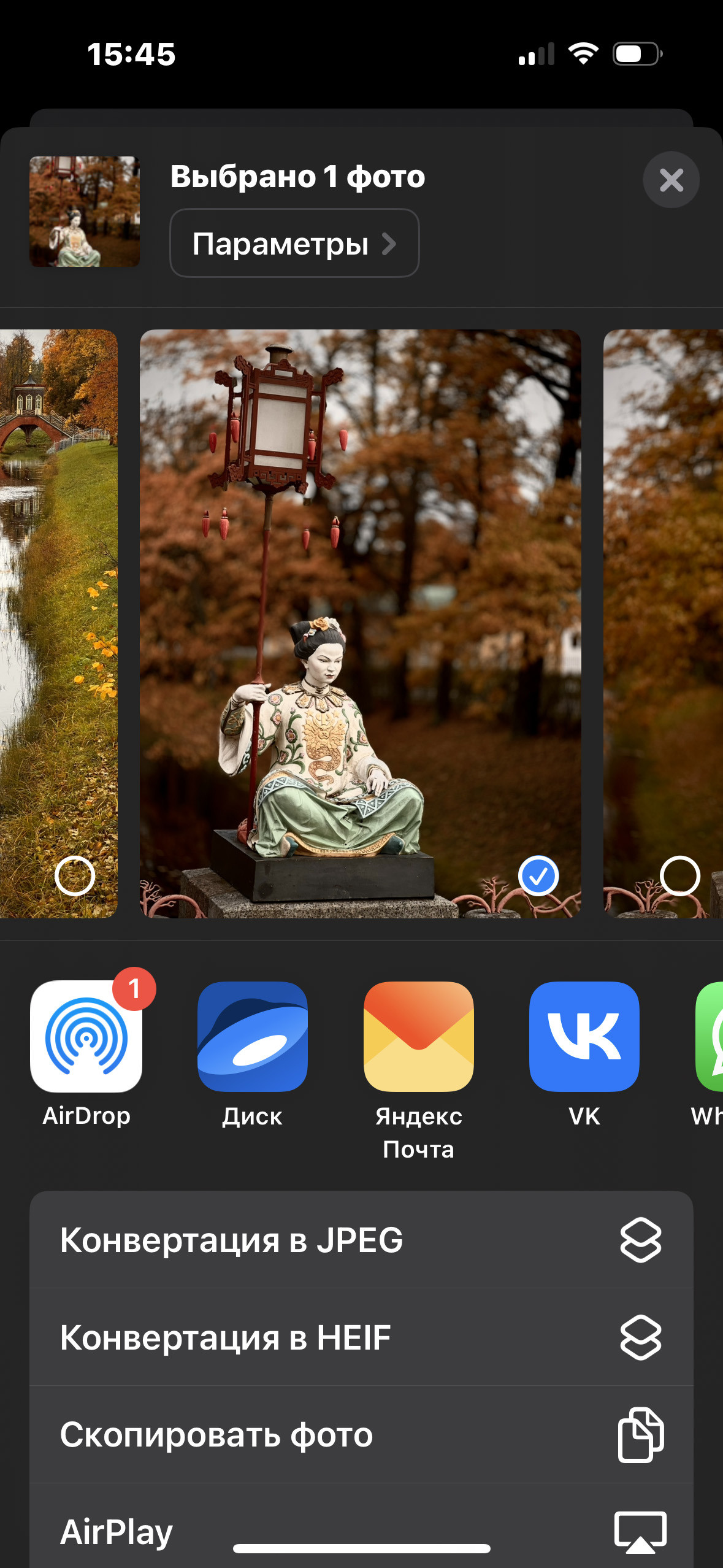Deselect the statue photo checkmark

(538, 876)
